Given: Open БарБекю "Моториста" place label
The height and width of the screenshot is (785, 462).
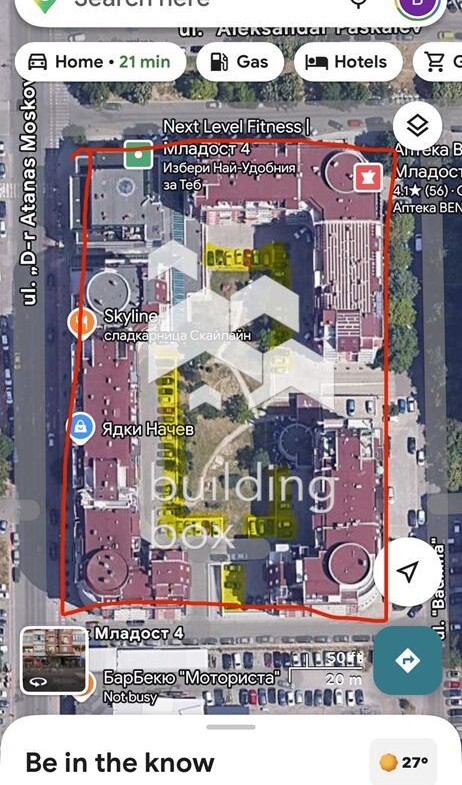Looking at the screenshot, I should tap(189, 678).
